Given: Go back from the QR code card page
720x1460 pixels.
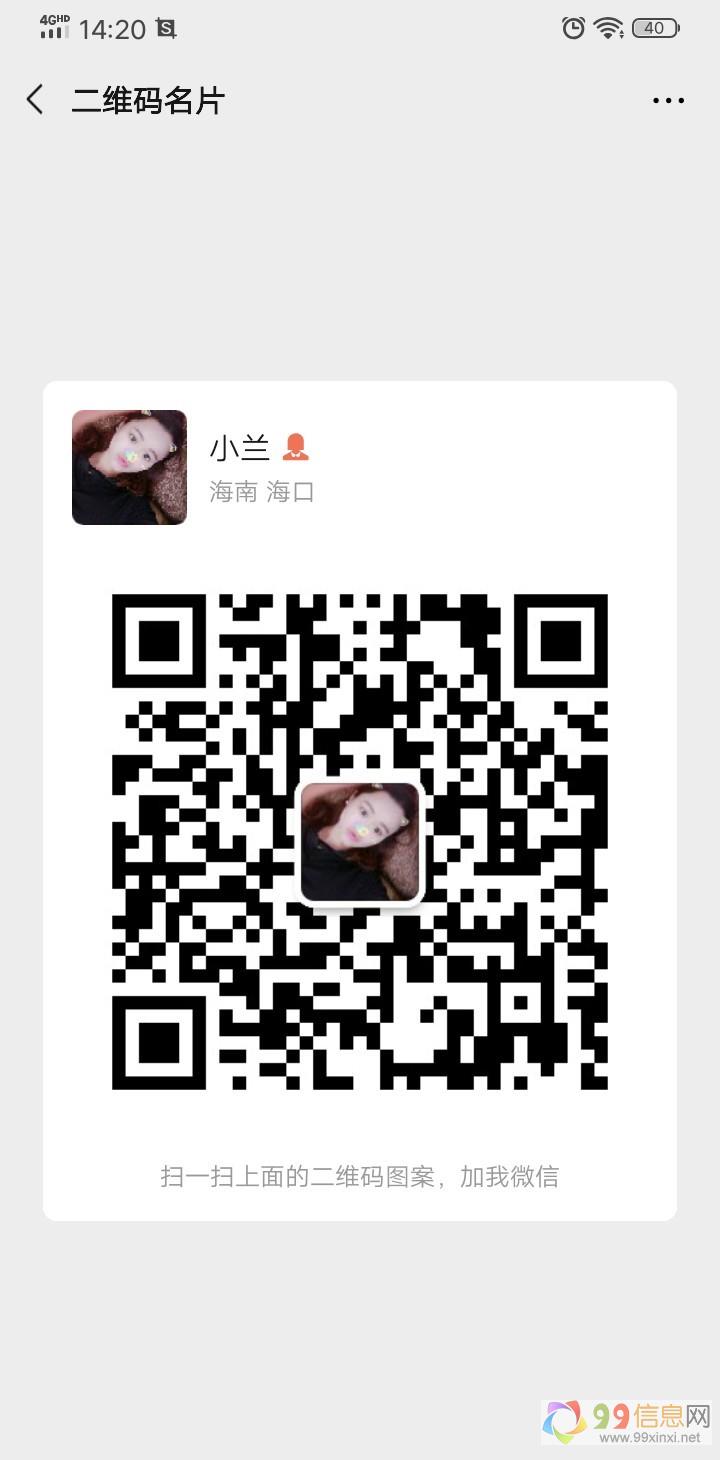Looking at the screenshot, I should pos(35,100).
